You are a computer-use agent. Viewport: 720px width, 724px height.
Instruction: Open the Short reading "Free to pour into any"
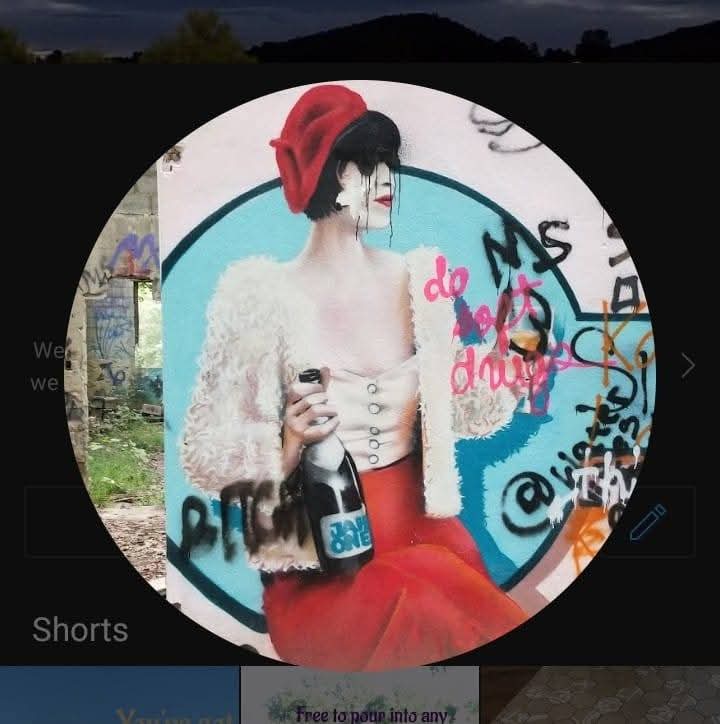[360, 698]
